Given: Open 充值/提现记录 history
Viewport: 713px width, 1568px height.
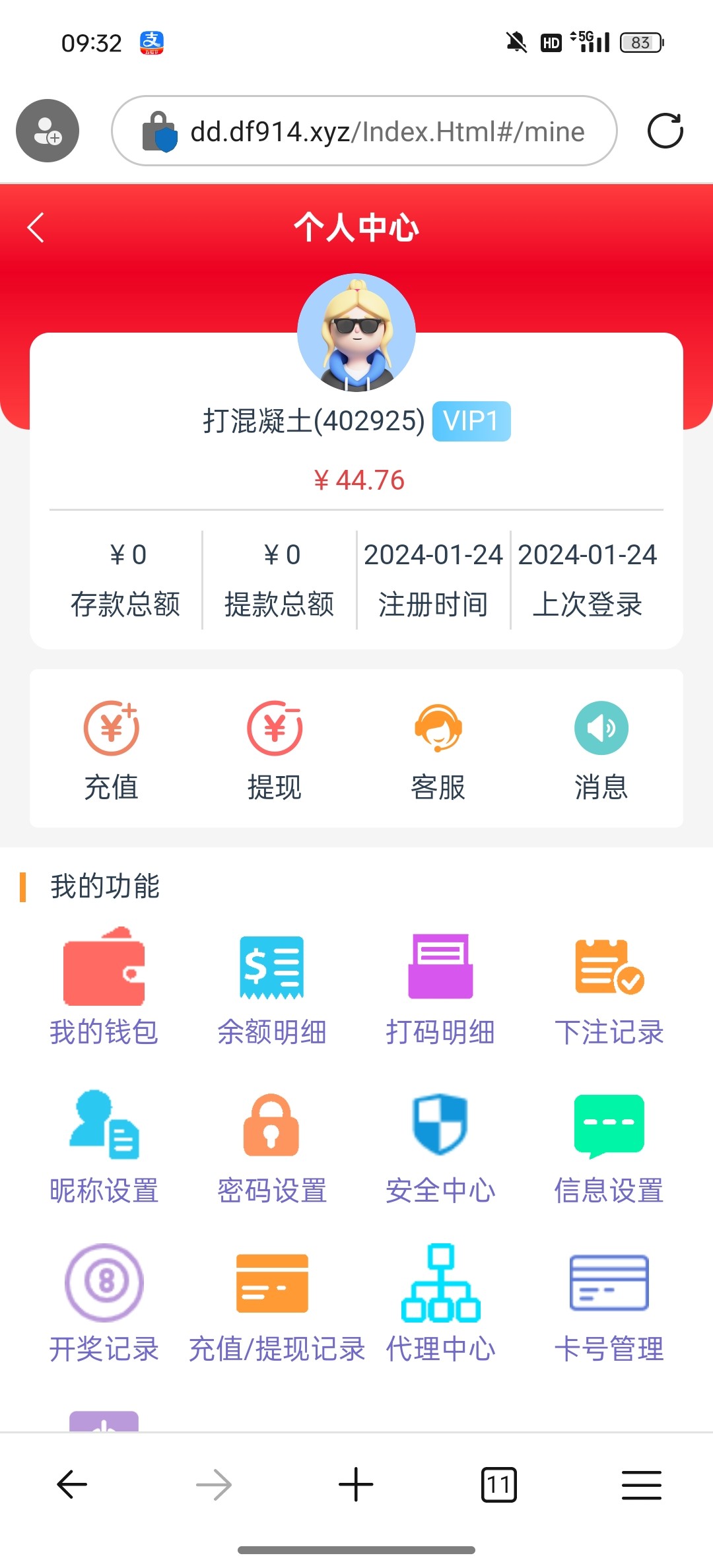Looking at the screenshot, I should click(x=276, y=1303).
